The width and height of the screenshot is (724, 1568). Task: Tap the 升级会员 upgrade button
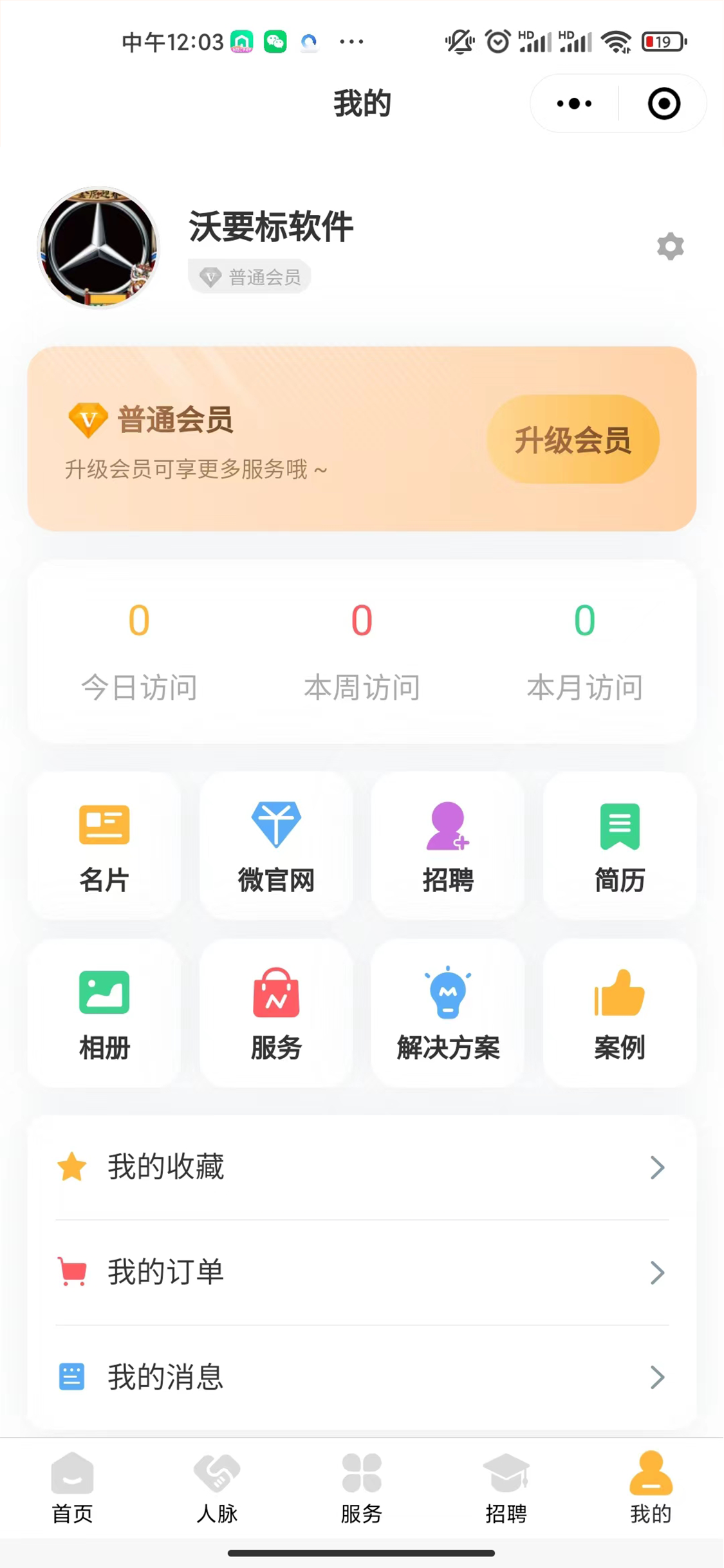[x=572, y=440]
